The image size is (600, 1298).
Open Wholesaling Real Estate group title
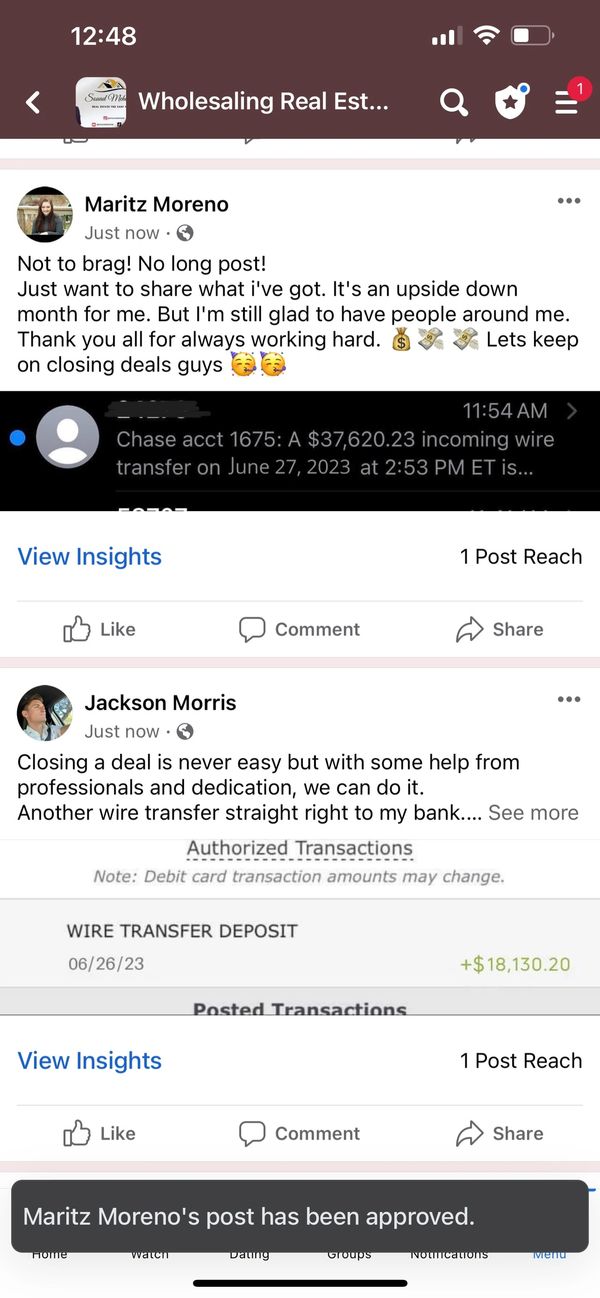coord(262,101)
